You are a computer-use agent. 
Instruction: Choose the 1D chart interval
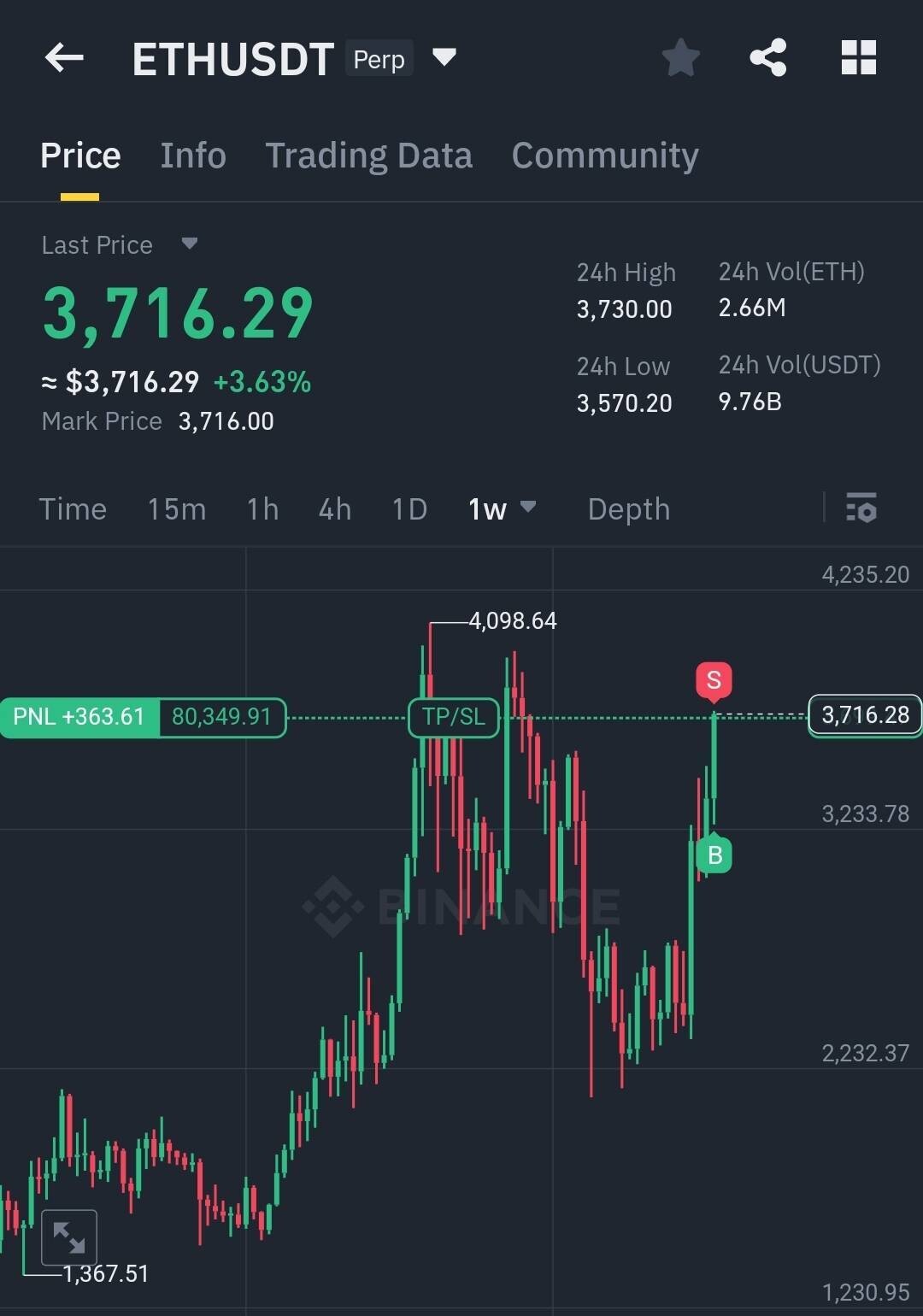point(409,509)
